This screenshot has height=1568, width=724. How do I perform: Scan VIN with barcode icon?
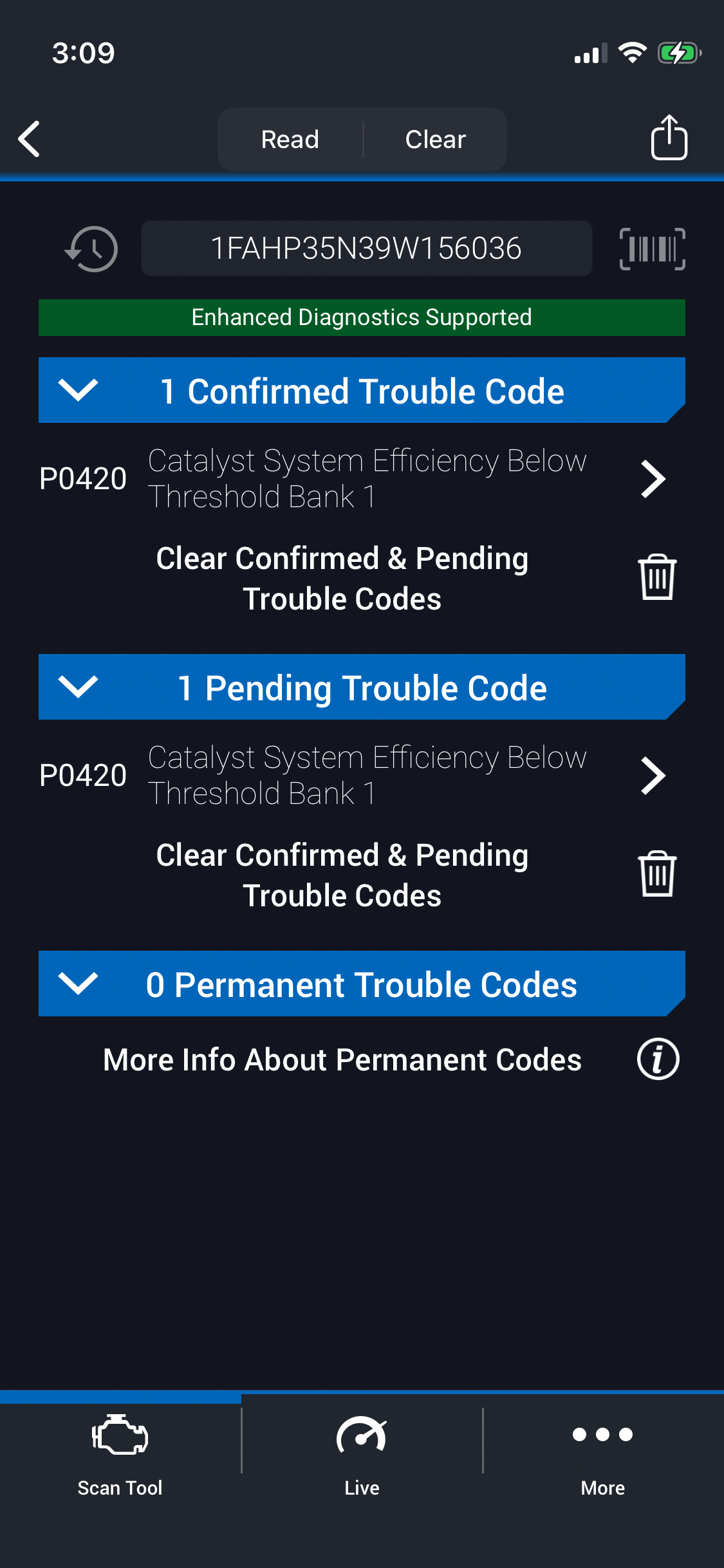coord(652,248)
